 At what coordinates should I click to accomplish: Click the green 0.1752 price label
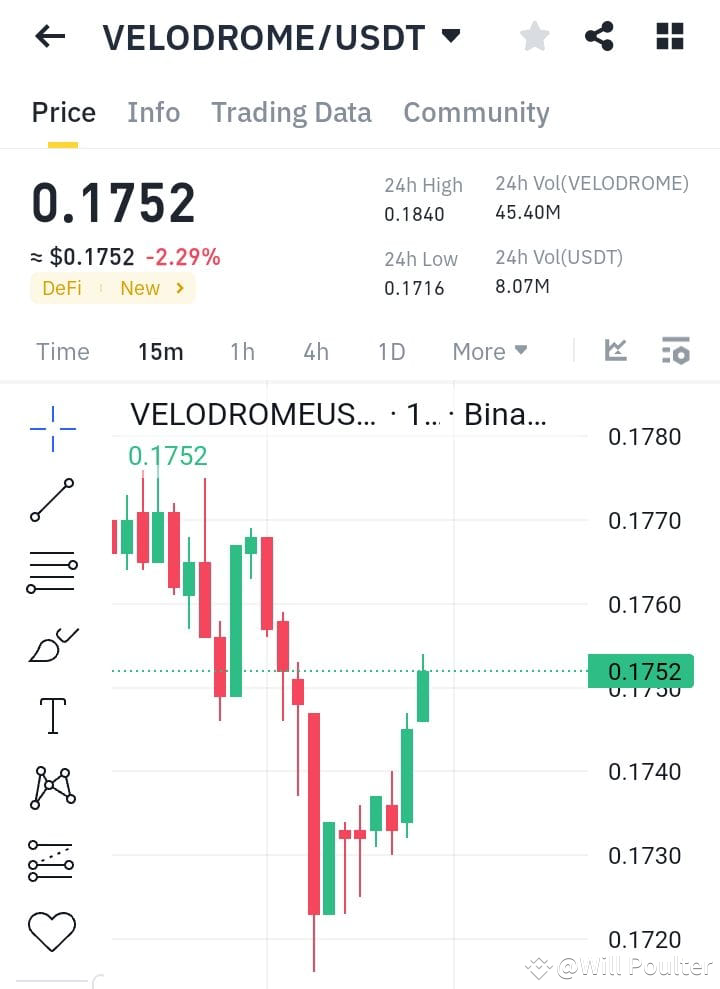point(640,671)
